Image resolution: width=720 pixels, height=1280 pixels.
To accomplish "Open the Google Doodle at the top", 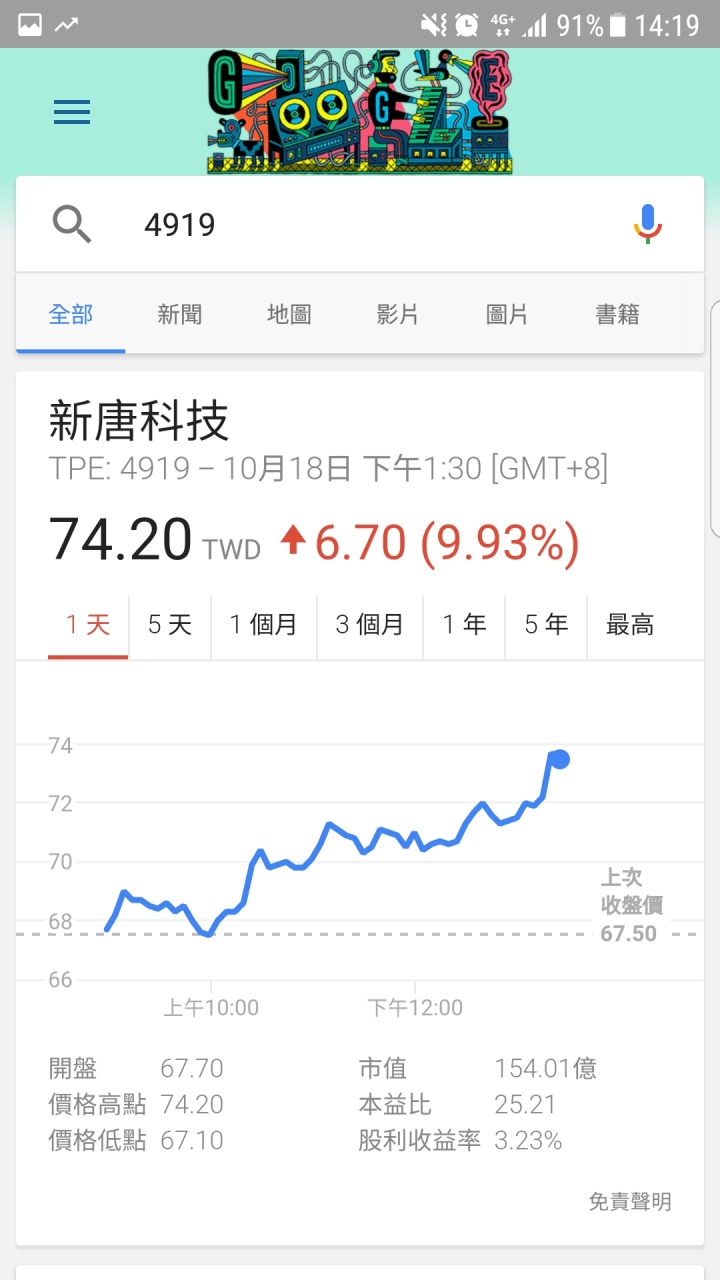I will point(360,112).
